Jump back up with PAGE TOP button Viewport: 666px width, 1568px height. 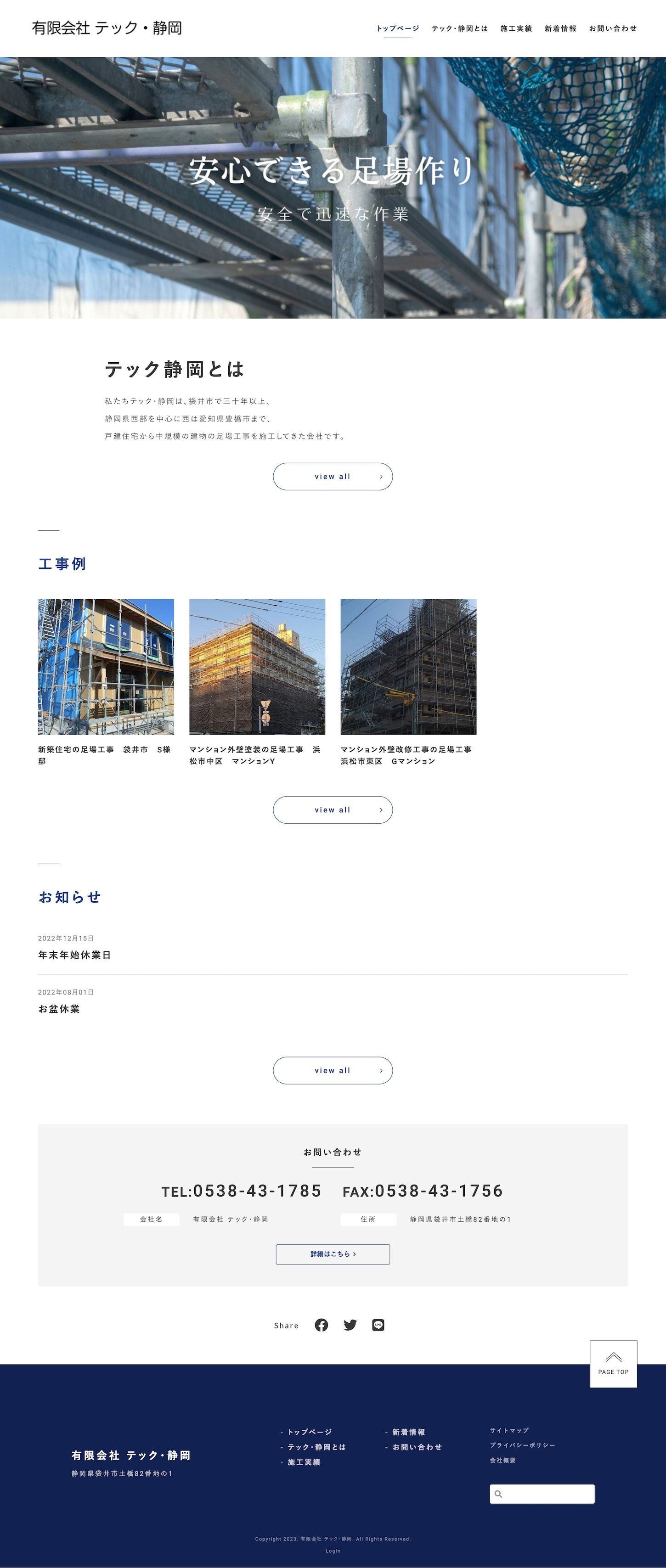click(x=613, y=1364)
